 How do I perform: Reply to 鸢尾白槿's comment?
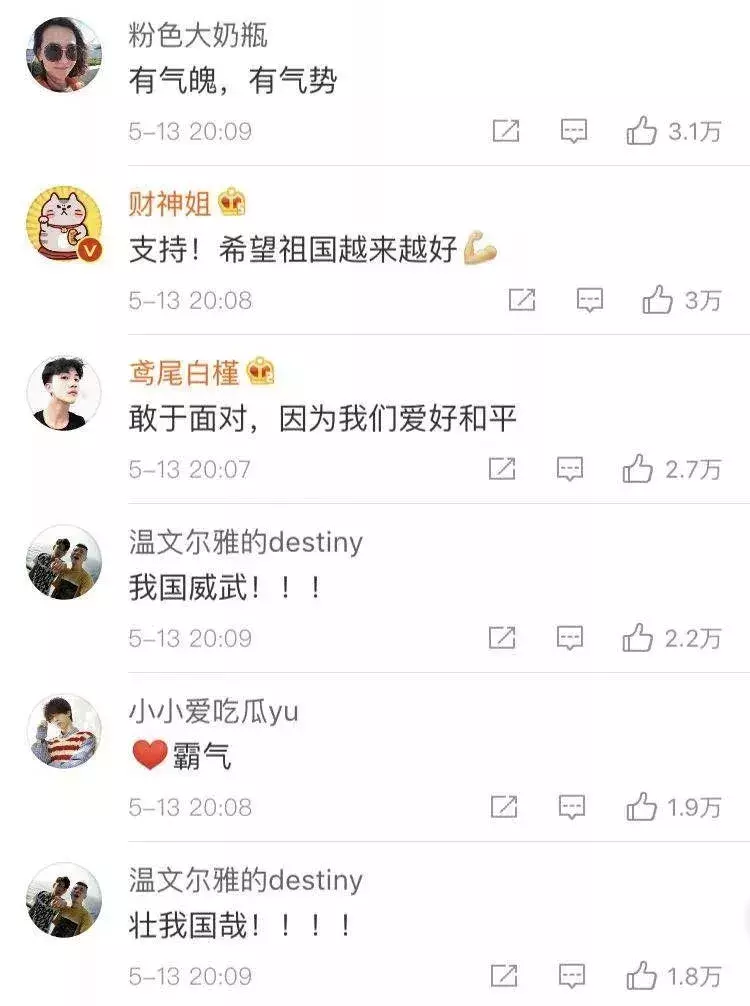(x=570, y=469)
